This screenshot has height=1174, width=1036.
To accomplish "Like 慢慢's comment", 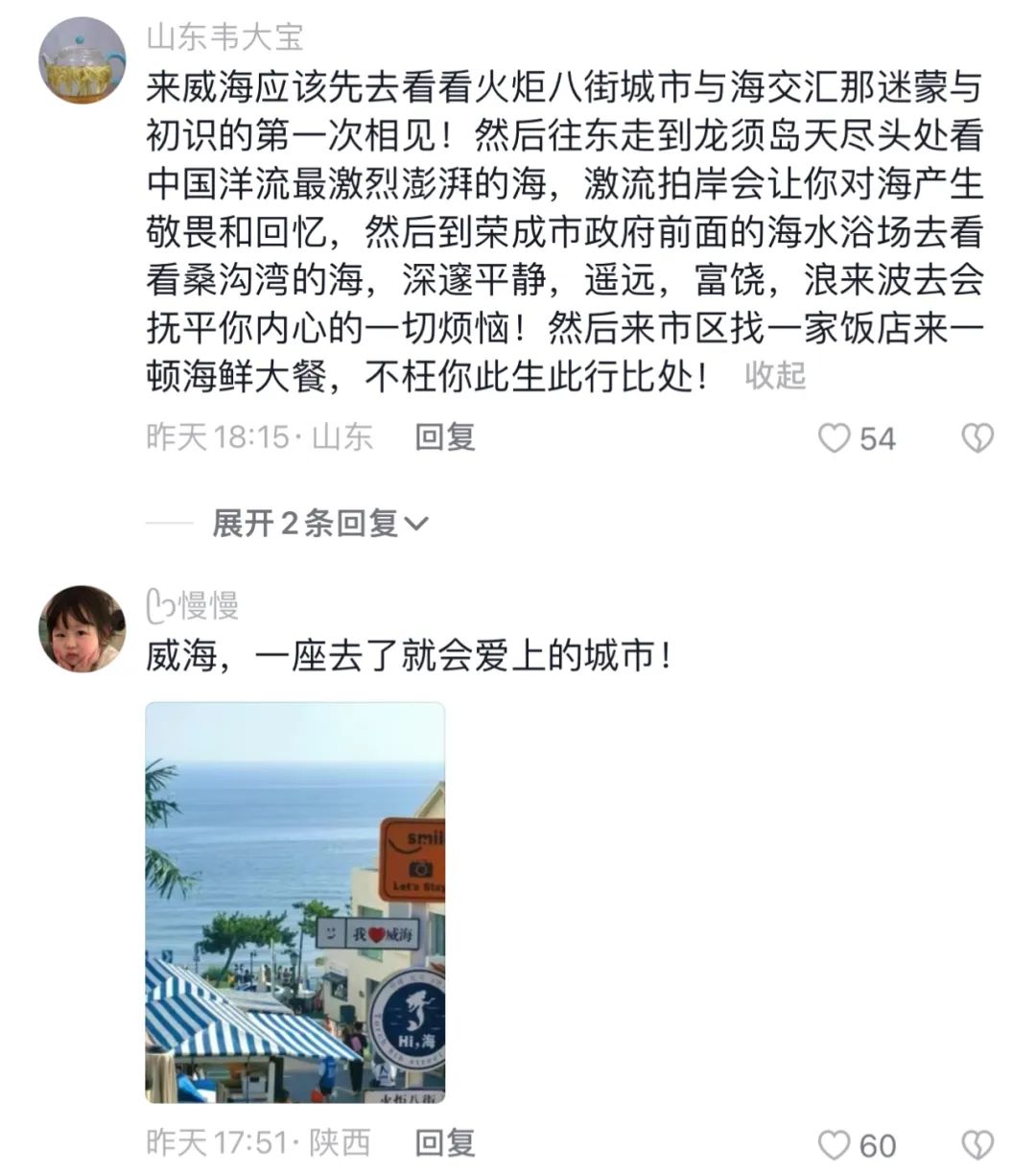I will [835, 1144].
